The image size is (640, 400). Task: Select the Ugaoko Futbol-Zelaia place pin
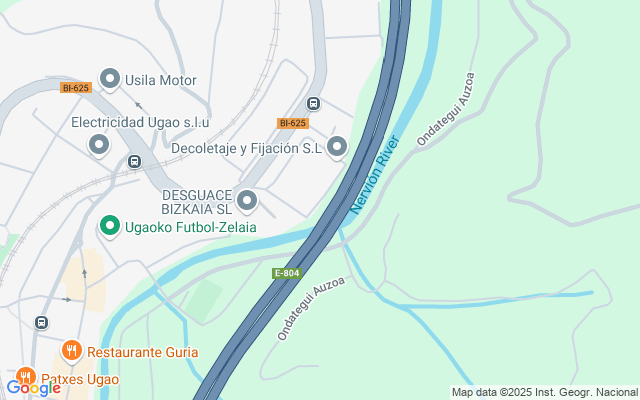[110, 227]
